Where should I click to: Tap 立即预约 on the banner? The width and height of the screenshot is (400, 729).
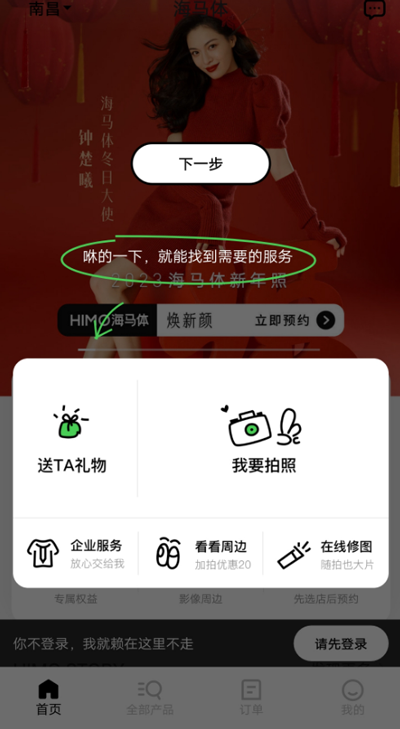[x=294, y=320]
